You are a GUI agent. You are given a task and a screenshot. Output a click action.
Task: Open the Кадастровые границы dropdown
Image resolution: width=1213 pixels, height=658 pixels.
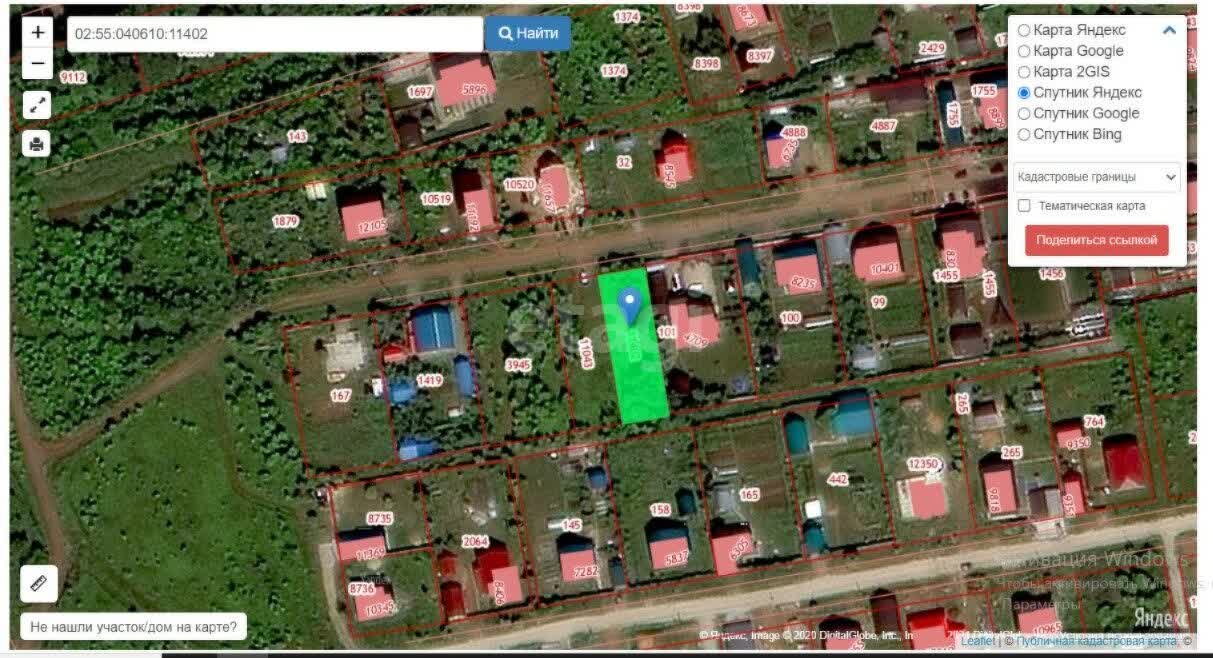[1096, 177]
